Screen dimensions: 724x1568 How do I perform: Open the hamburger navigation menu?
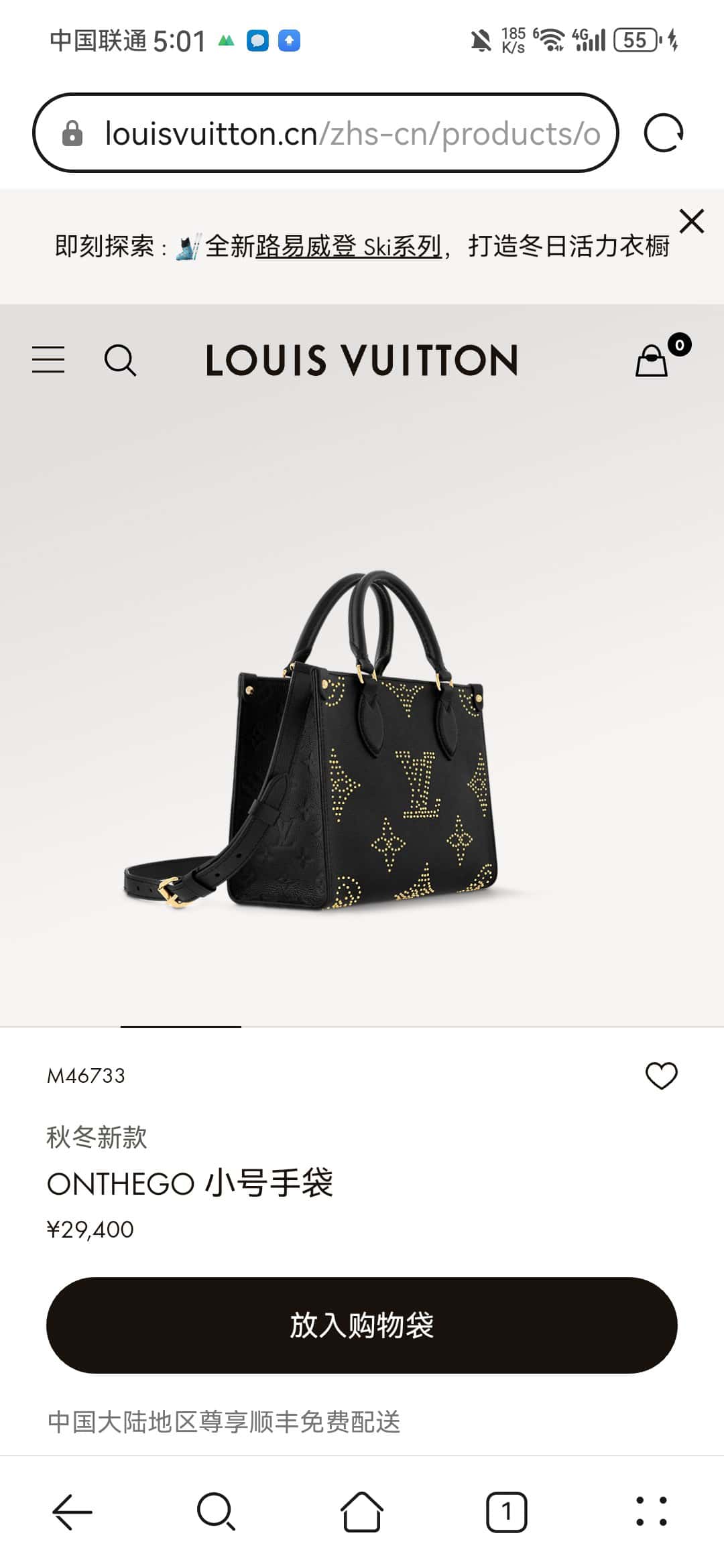[x=48, y=360]
